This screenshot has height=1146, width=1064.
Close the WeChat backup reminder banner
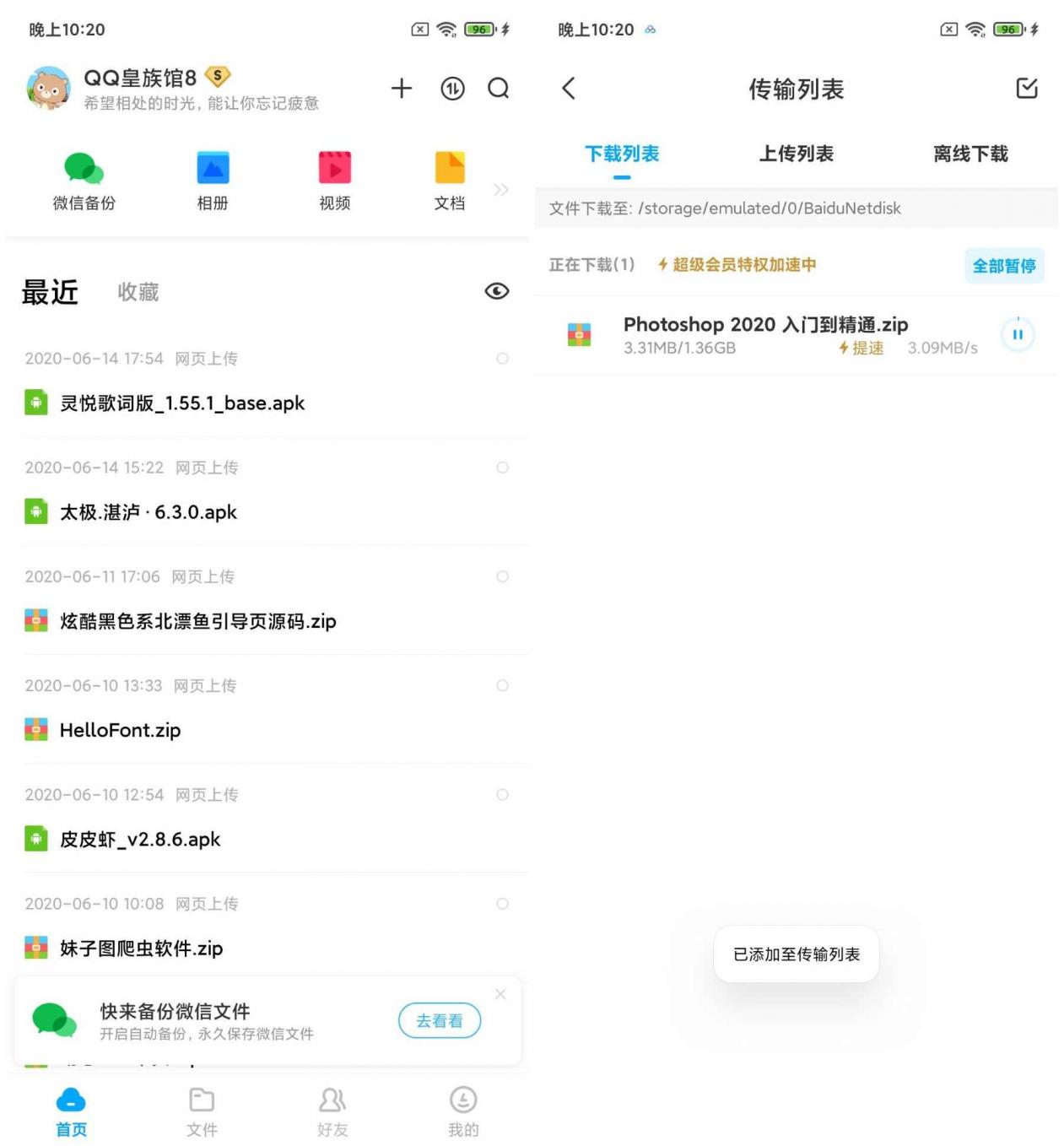pyautogui.click(x=500, y=994)
